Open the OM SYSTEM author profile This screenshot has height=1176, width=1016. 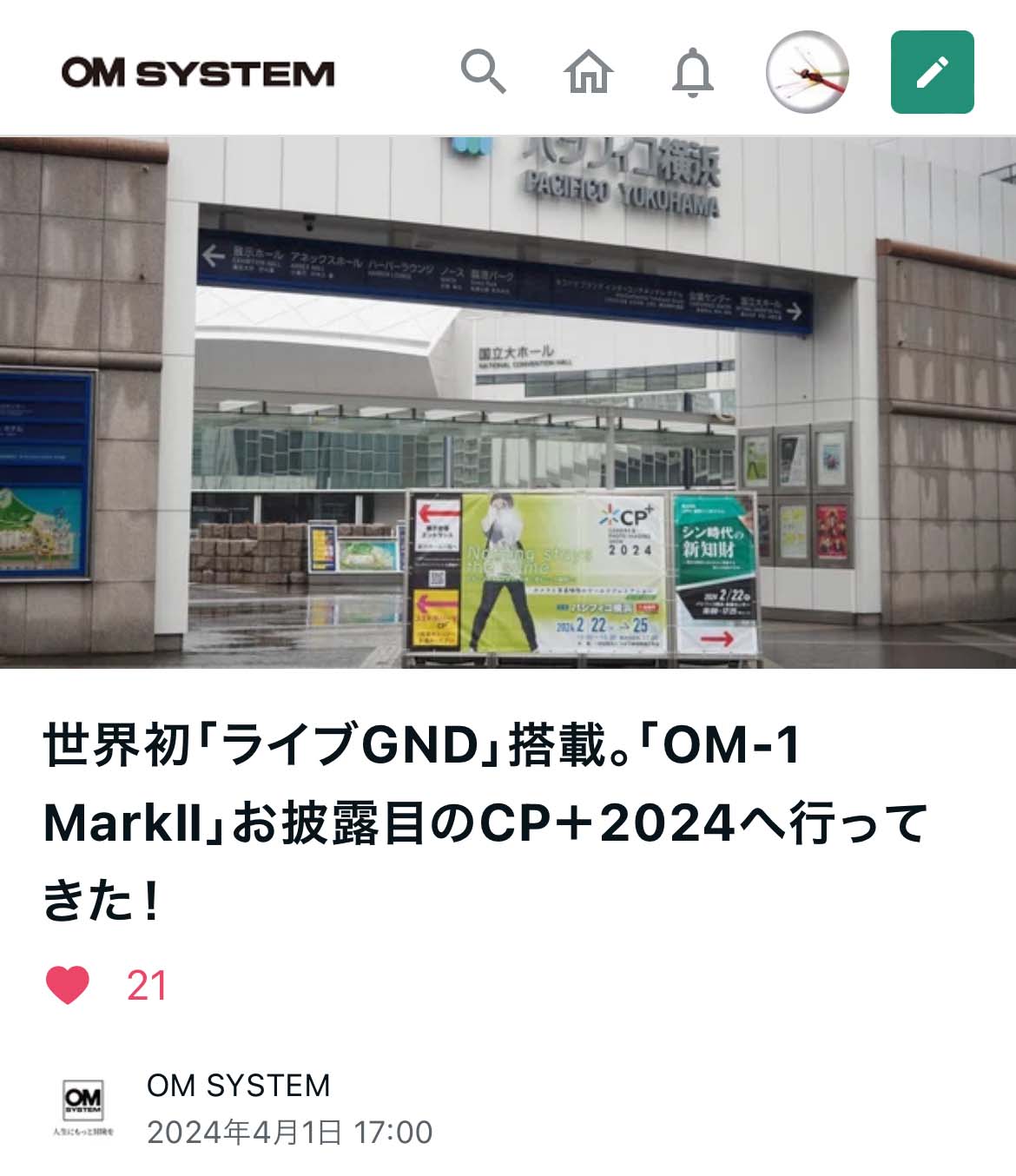coord(238,1086)
